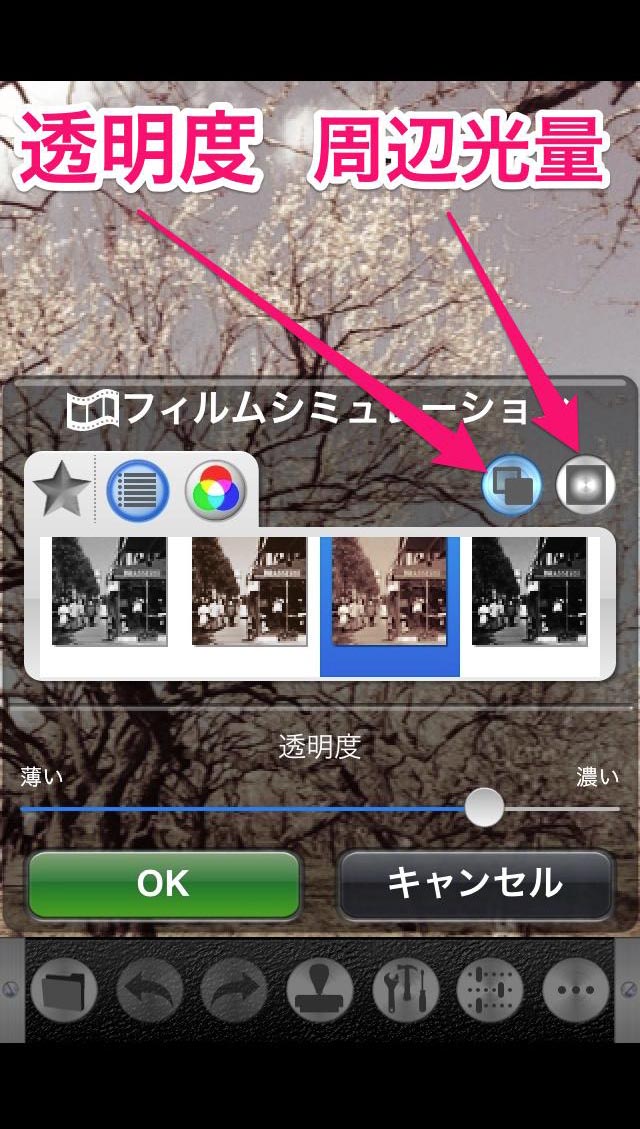Viewport: 640px width, 1129px height.
Task: Open the folder icon in bottom toolbar
Action: click(64, 990)
